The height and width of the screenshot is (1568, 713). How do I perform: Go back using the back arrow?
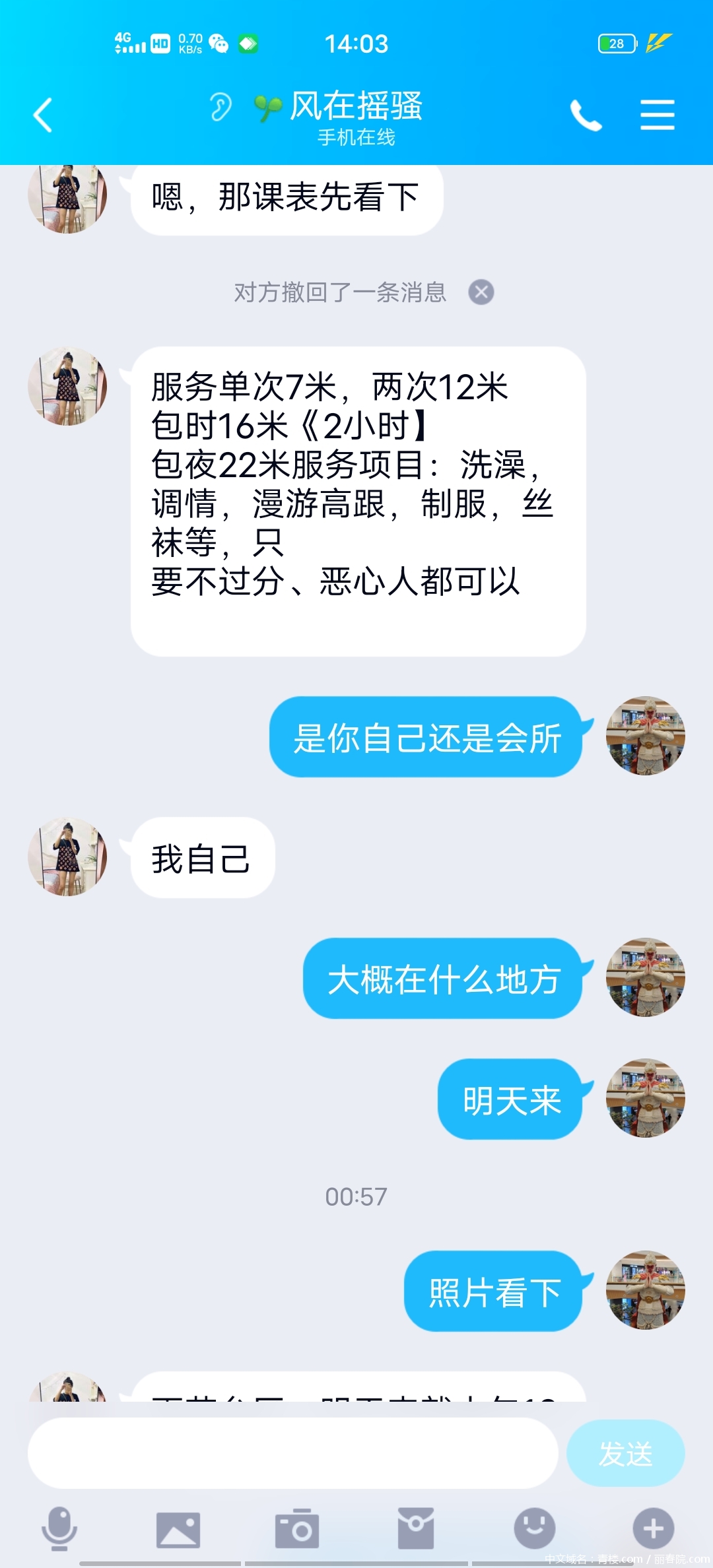coord(42,114)
